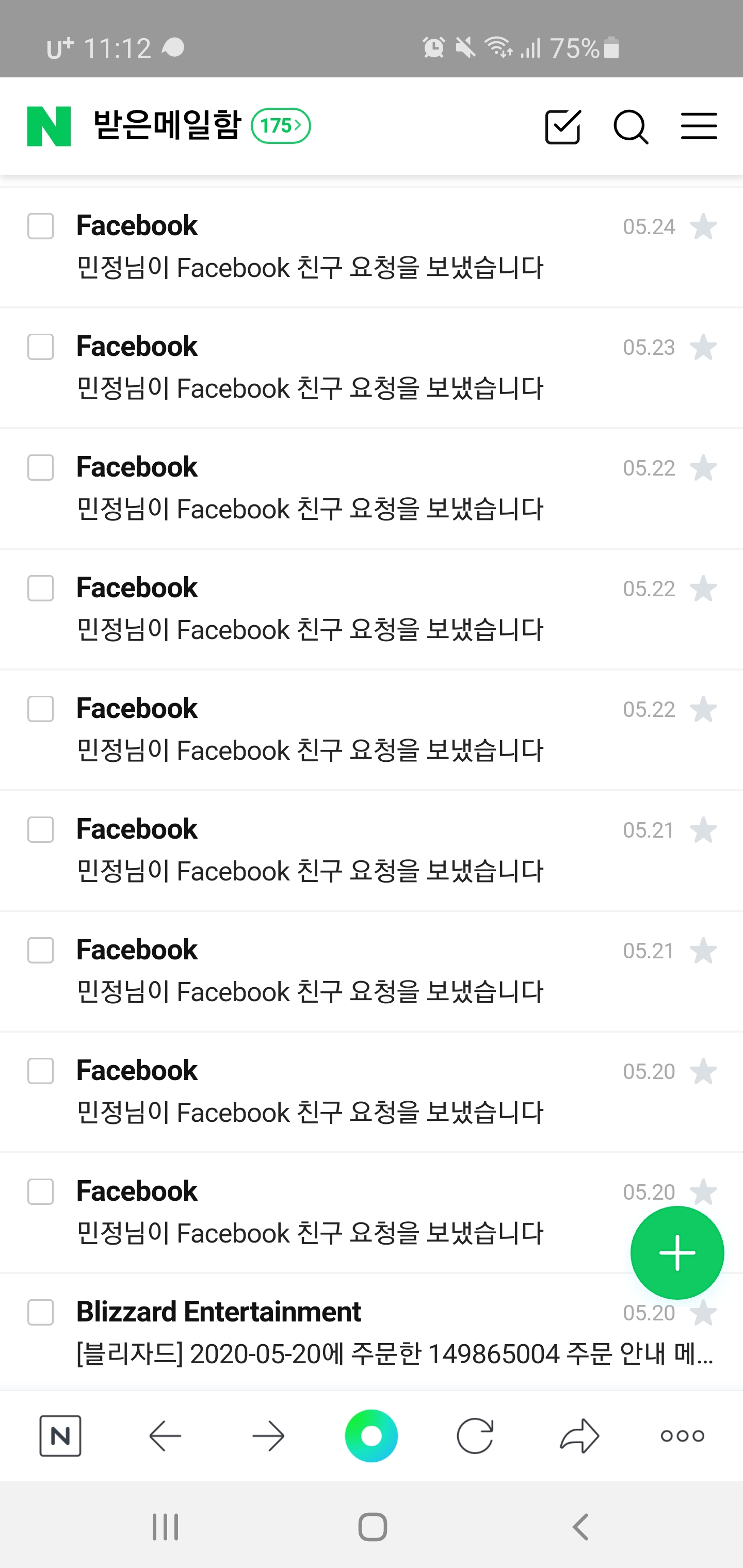This screenshot has height=1568, width=743.
Task: Open the Blizzard Entertainment order mail
Action: 365,1333
